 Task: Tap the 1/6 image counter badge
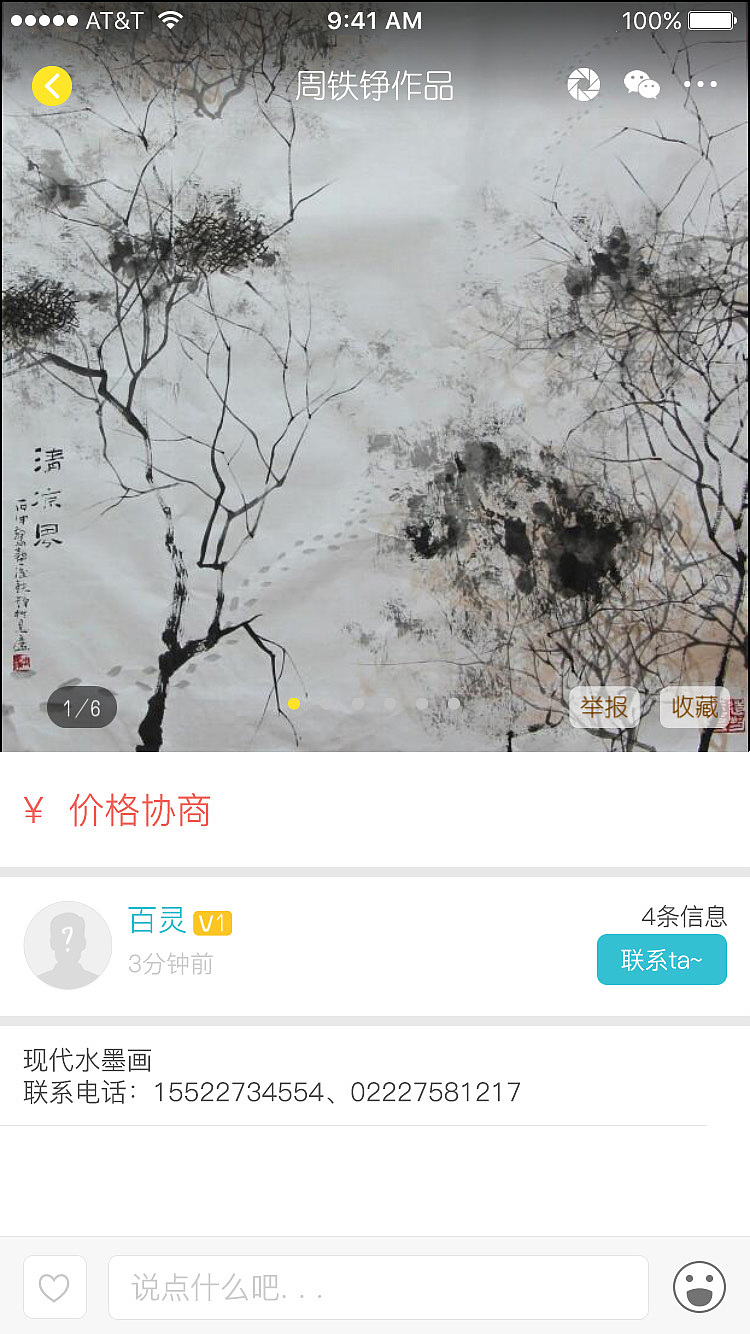point(81,706)
